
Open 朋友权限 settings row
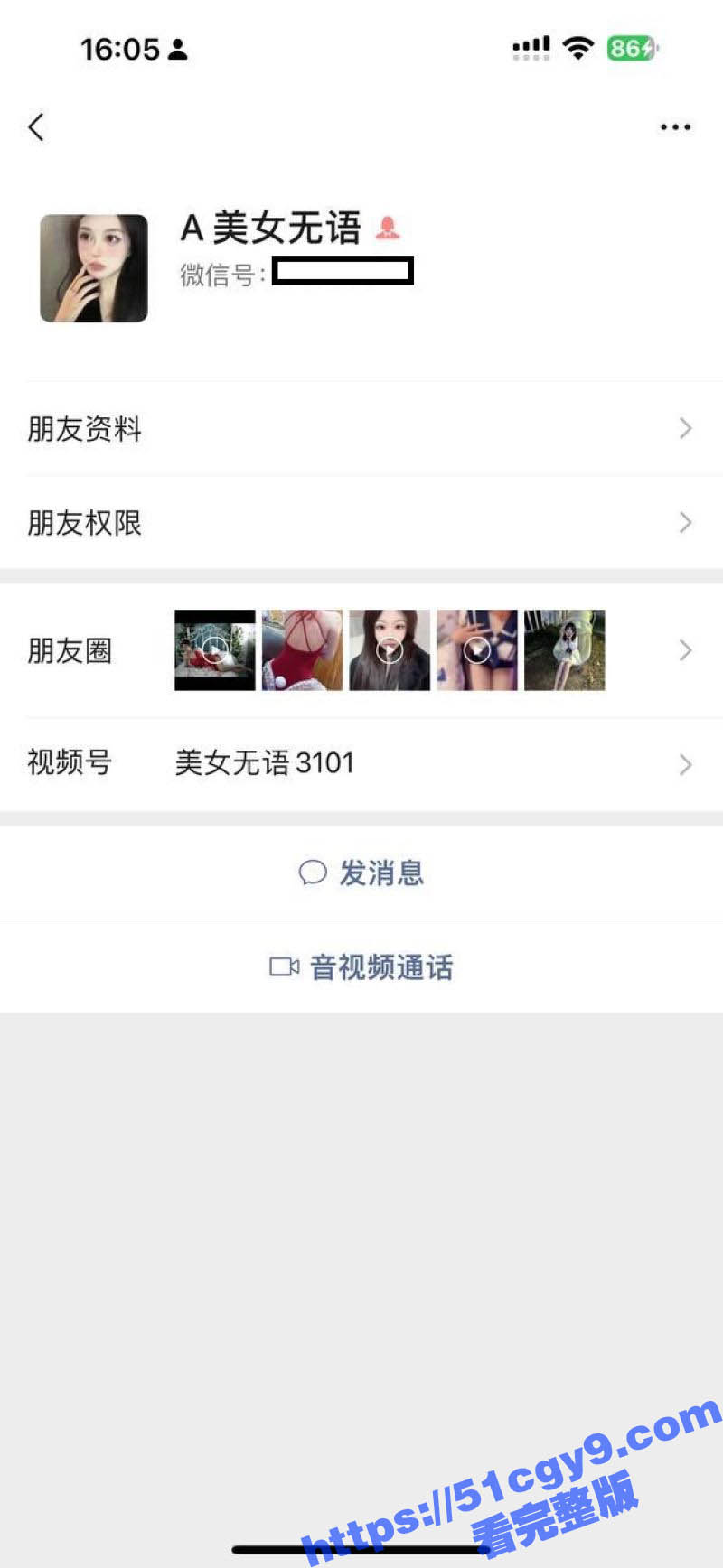[361, 522]
